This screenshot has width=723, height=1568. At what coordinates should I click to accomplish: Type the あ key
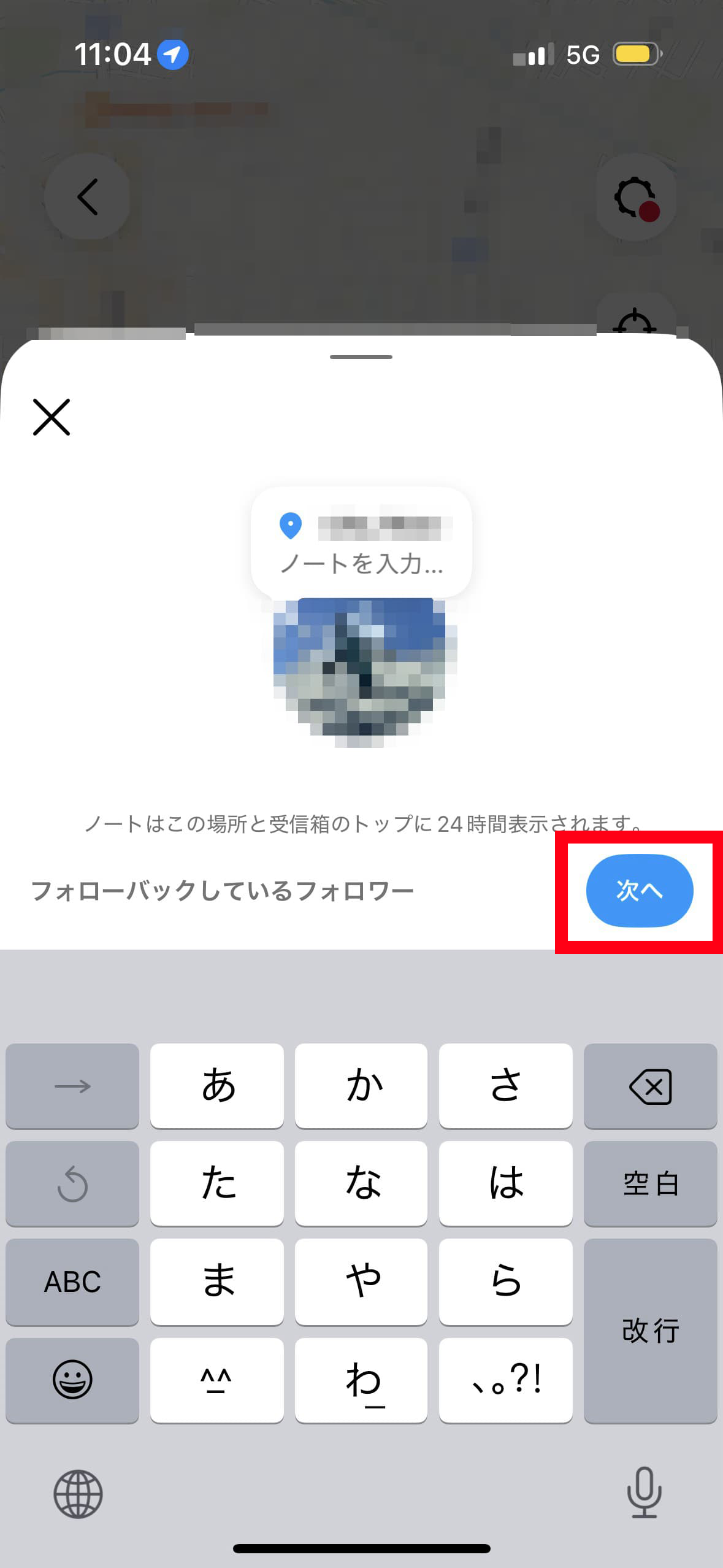tap(217, 1085)
